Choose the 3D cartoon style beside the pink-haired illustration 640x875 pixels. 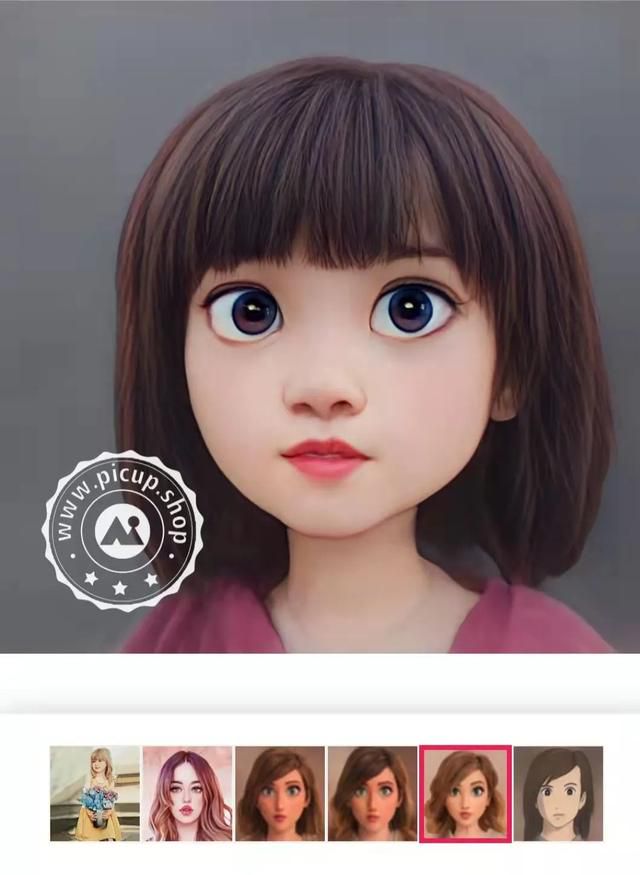tap(280, 793)
